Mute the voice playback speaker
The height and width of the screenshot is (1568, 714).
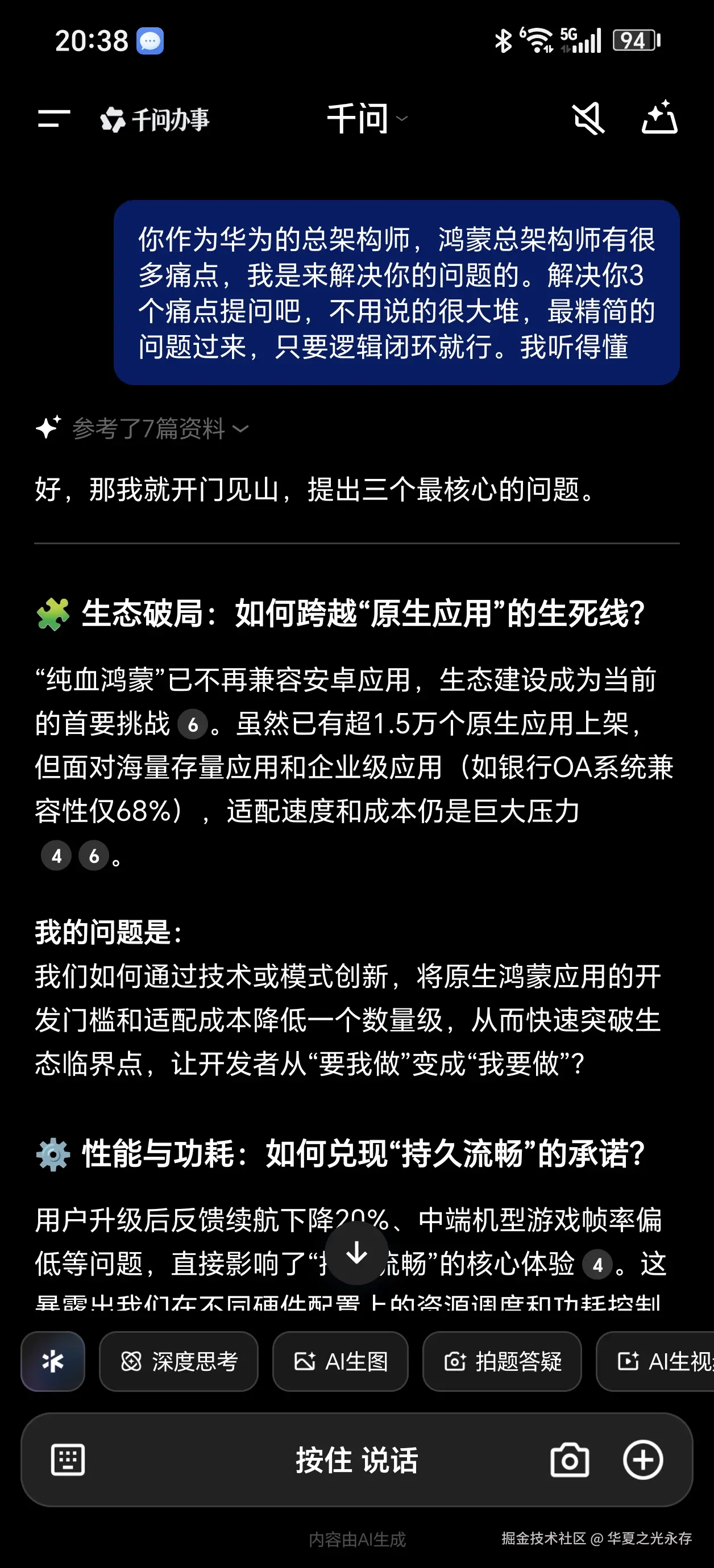coord(587,118)
